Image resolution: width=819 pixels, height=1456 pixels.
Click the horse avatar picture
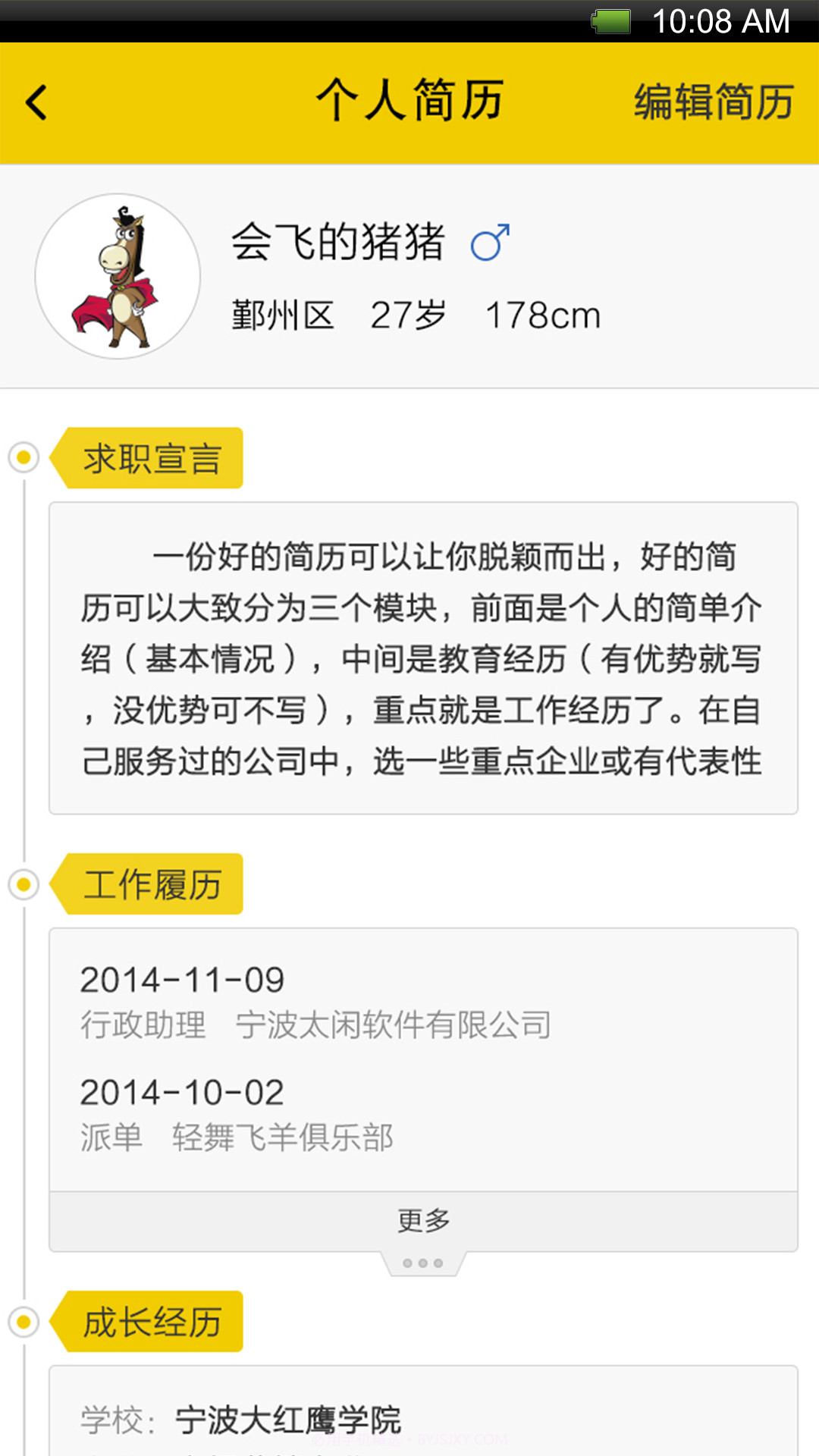118,277
